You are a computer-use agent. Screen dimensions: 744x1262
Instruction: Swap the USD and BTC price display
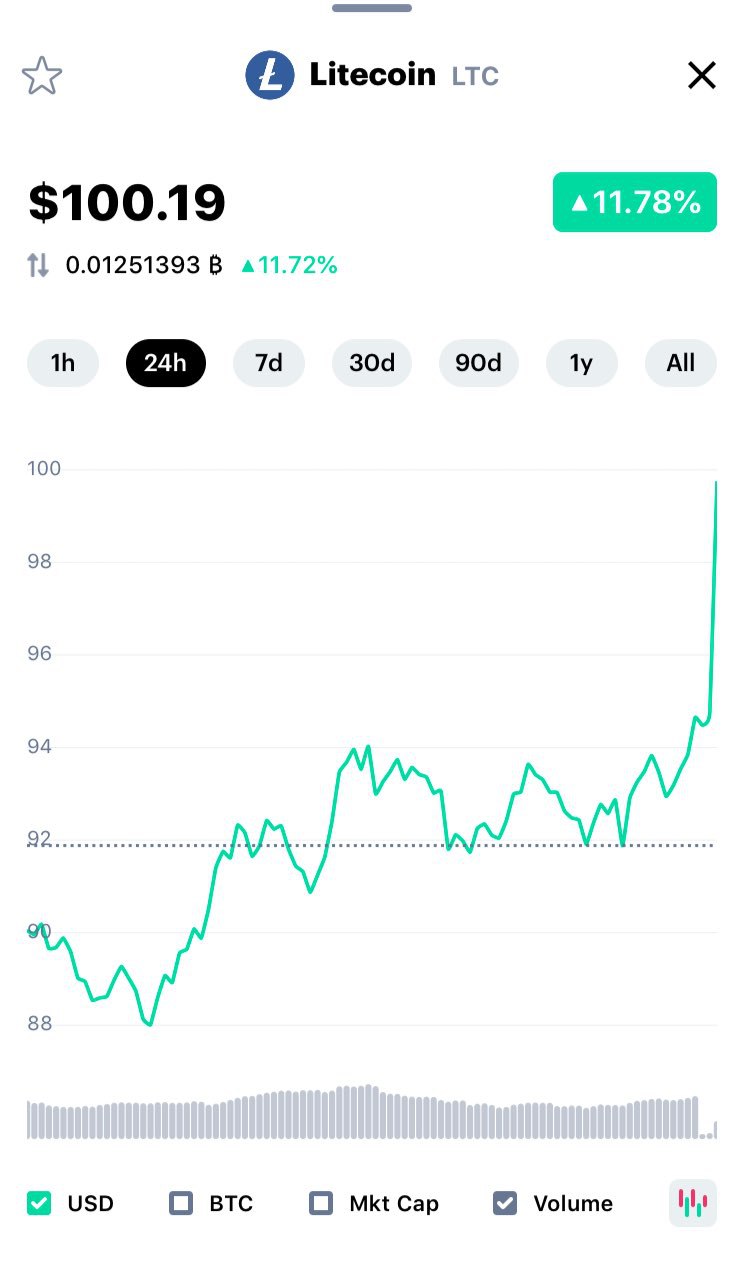[38, 265]
